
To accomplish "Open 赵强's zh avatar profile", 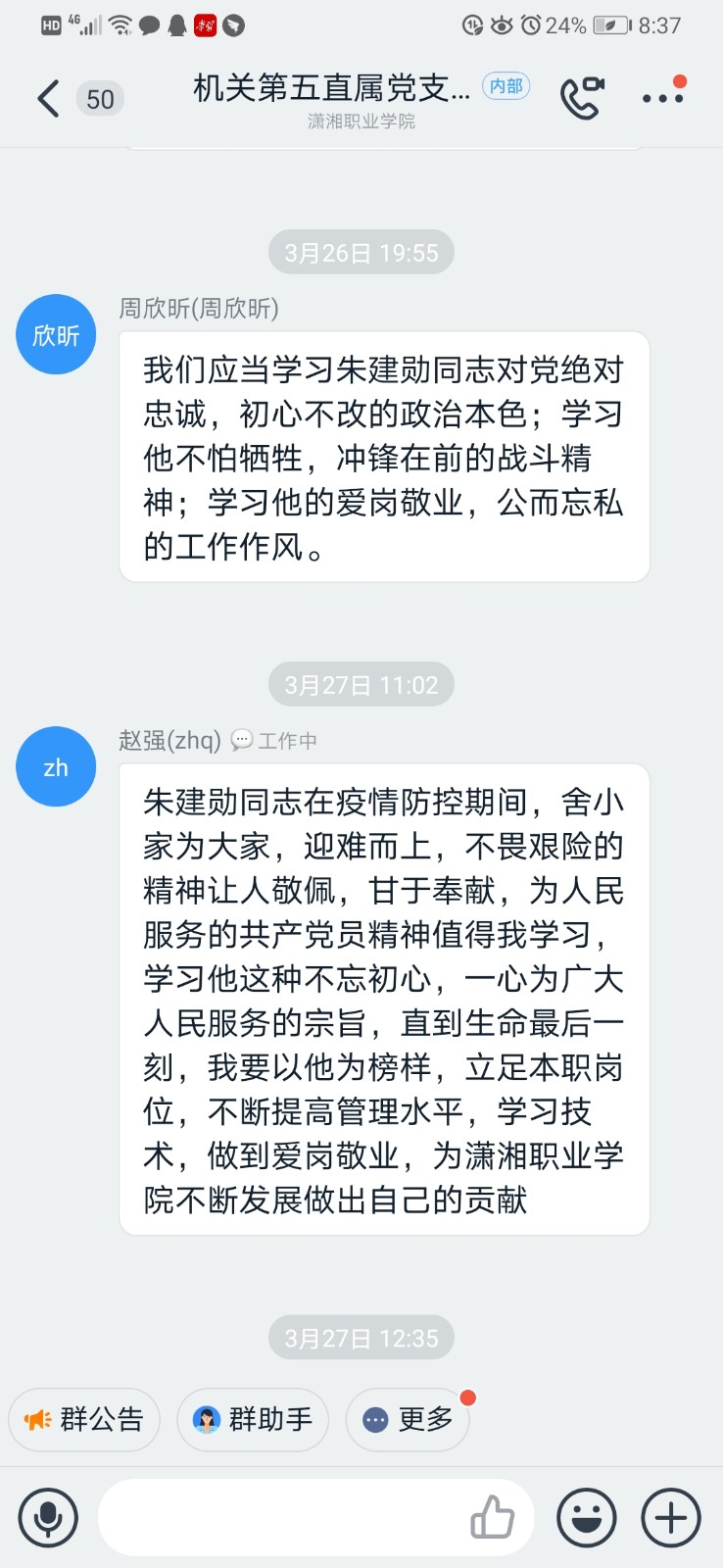I will point(56,766).
